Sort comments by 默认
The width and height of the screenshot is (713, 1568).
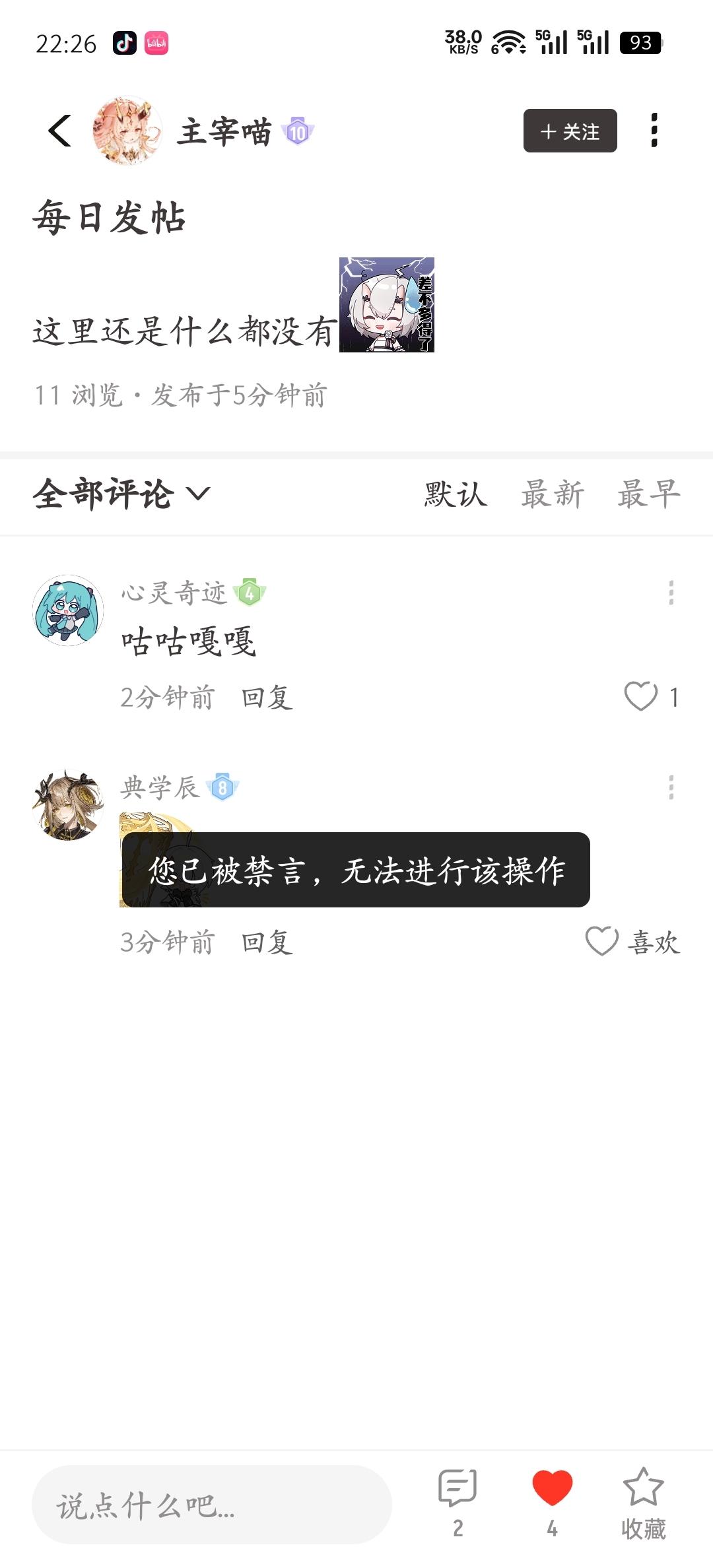tap(456, 494)
